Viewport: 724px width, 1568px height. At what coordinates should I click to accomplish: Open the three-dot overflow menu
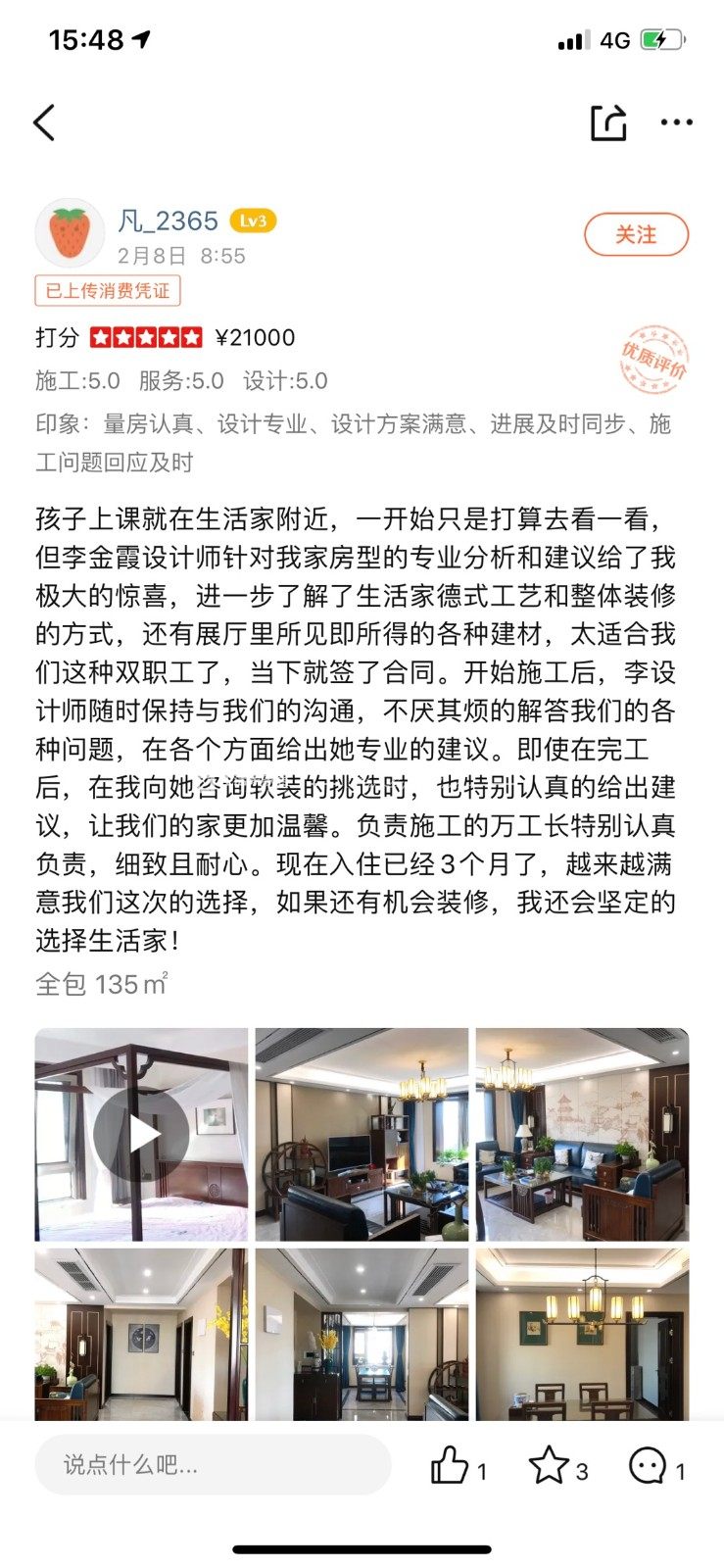click(676, 122)
